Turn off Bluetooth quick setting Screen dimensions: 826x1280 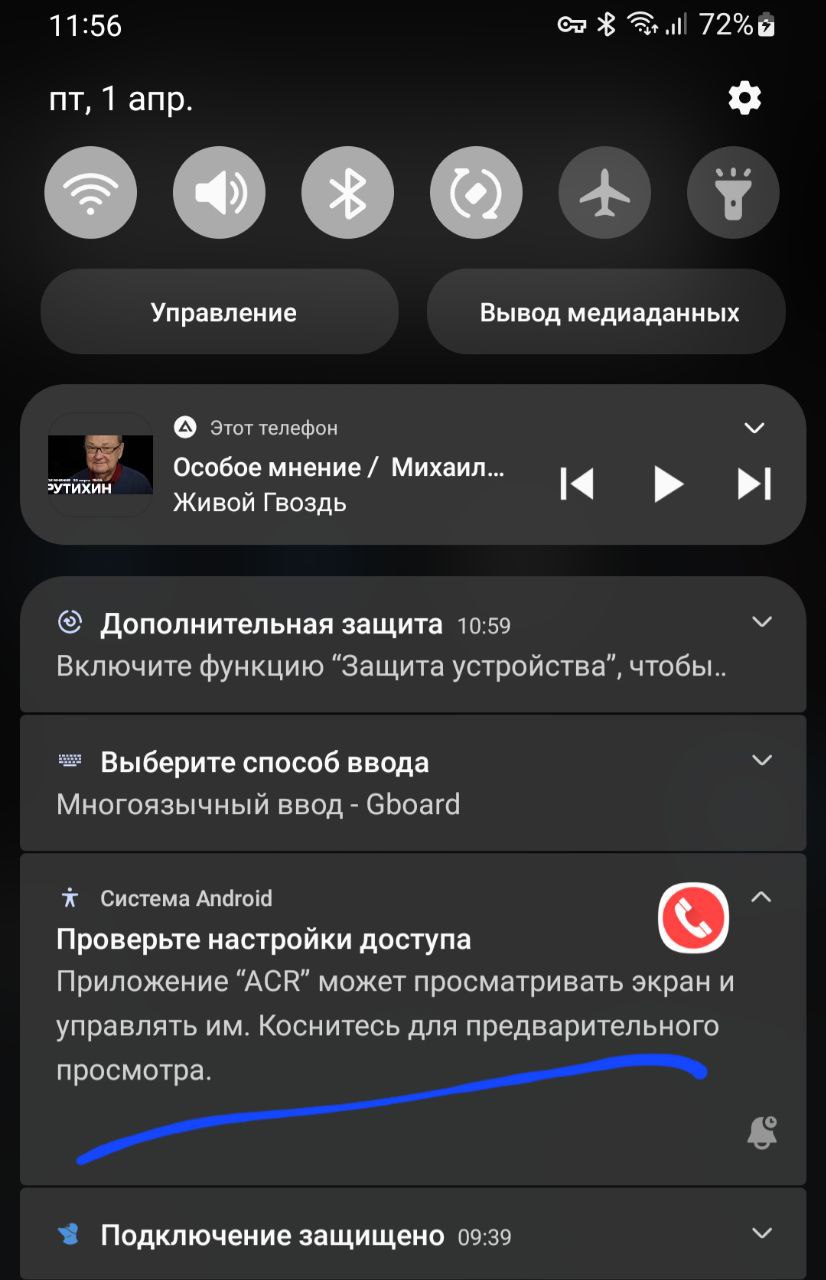point(348,192)
